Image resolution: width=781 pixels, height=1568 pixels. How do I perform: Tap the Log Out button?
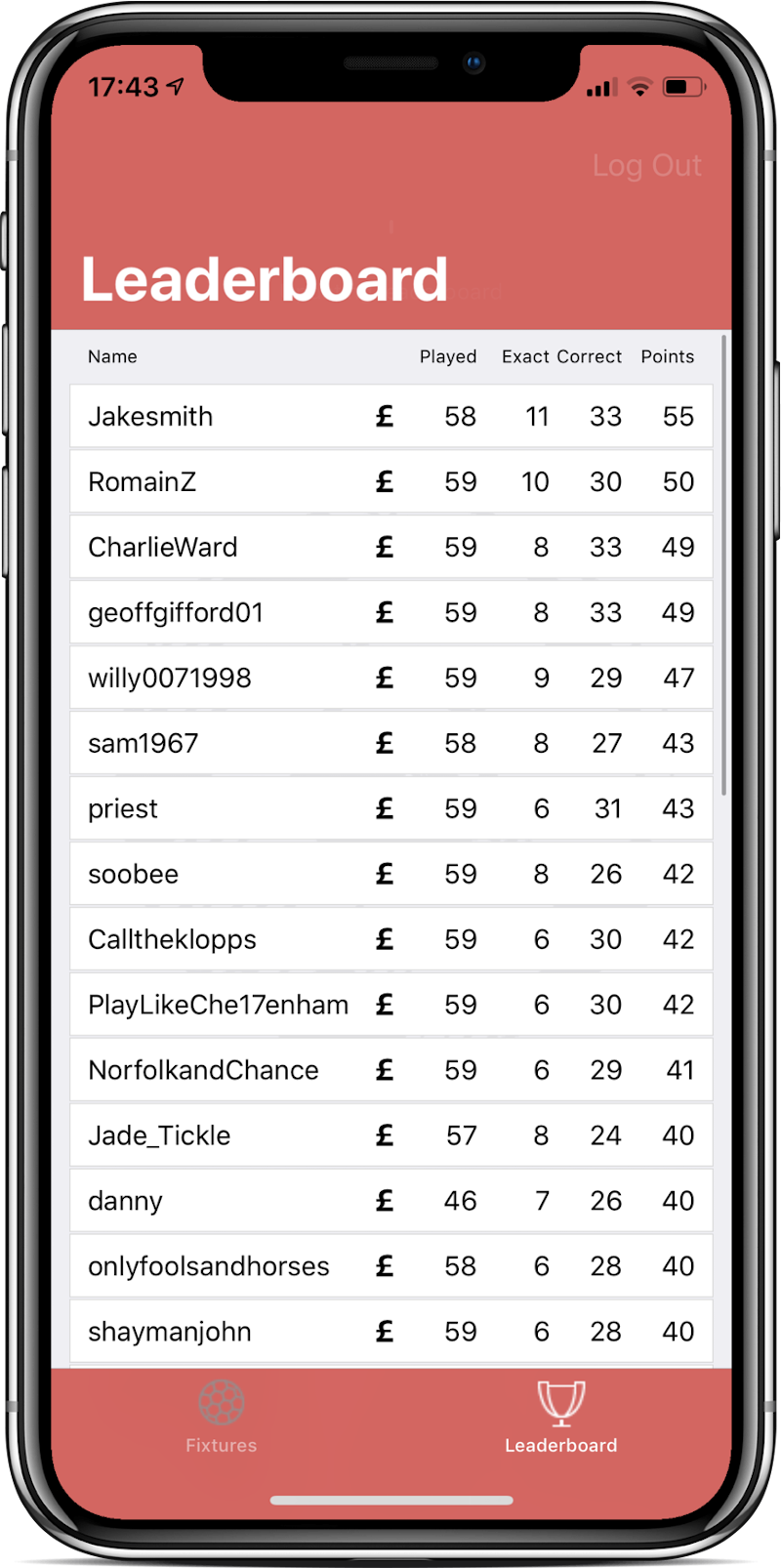pyautogui.click(x=646, y=165)
